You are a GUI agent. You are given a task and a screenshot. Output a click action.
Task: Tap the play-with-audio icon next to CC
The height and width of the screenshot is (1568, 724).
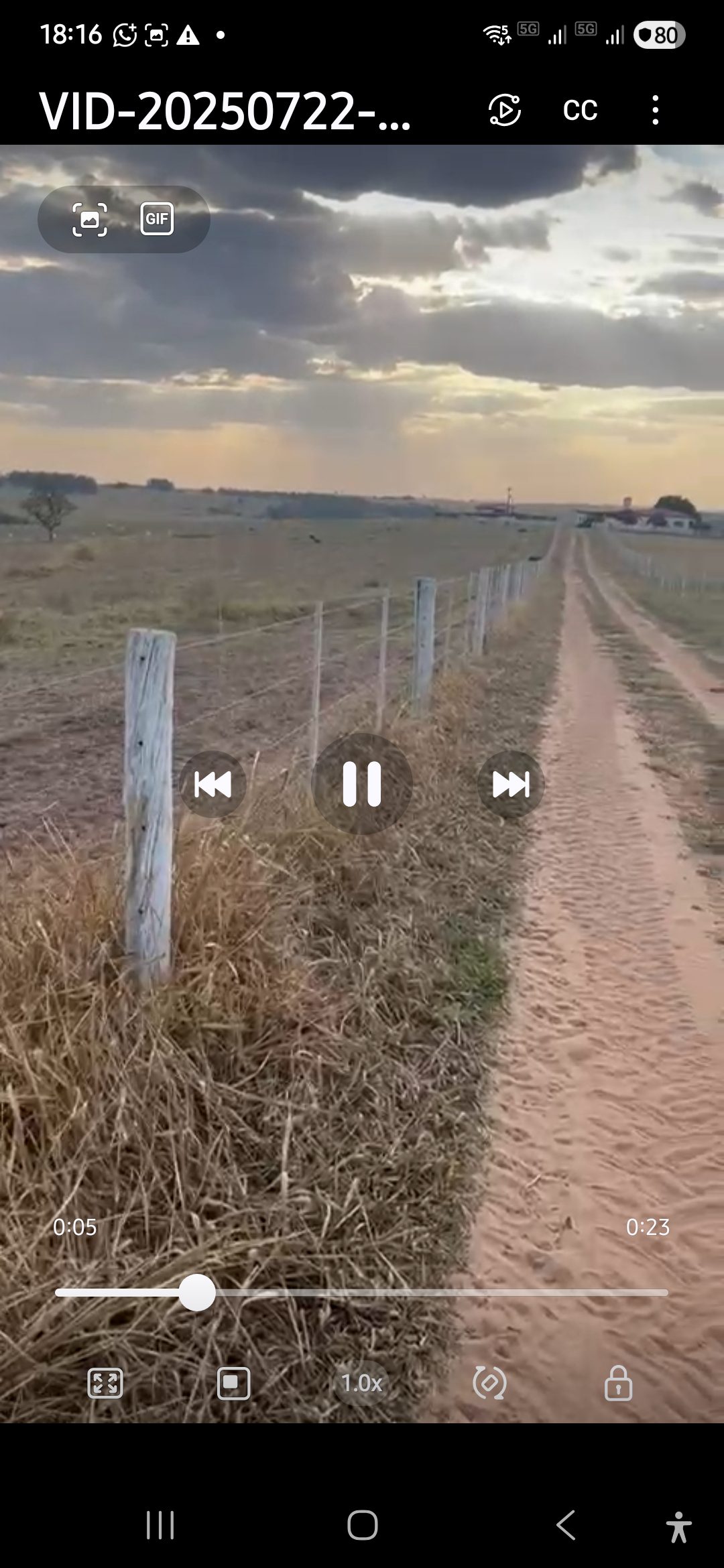504,111
